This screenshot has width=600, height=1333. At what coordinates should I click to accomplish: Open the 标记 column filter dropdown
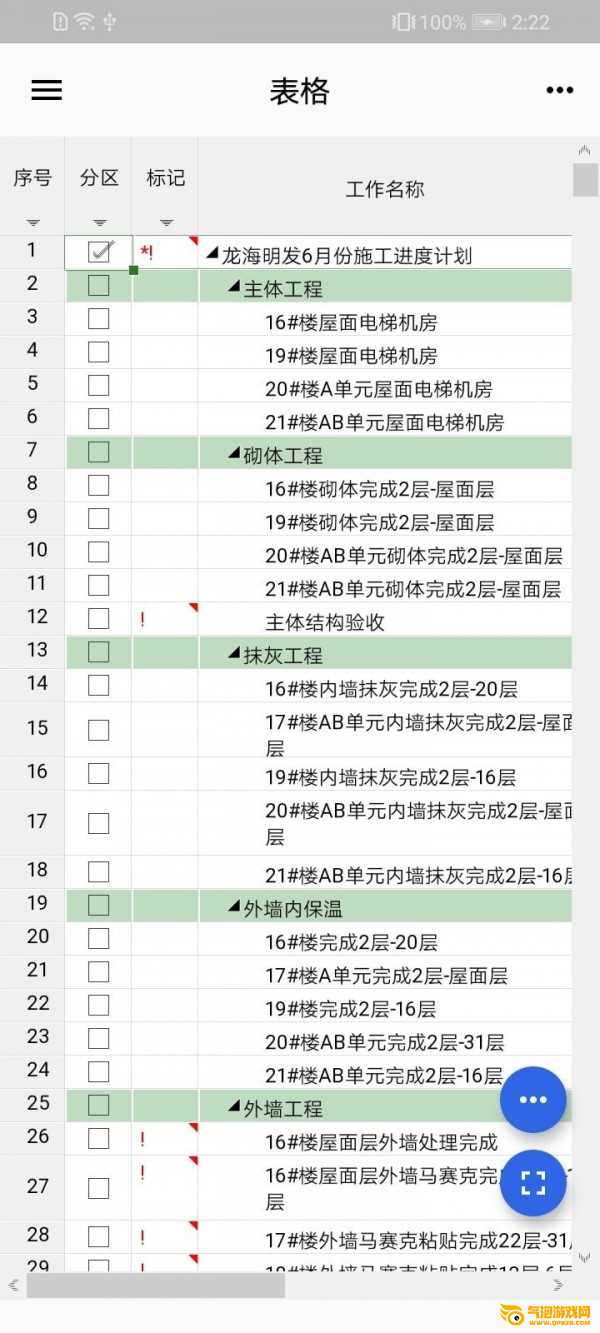(166, 222)
